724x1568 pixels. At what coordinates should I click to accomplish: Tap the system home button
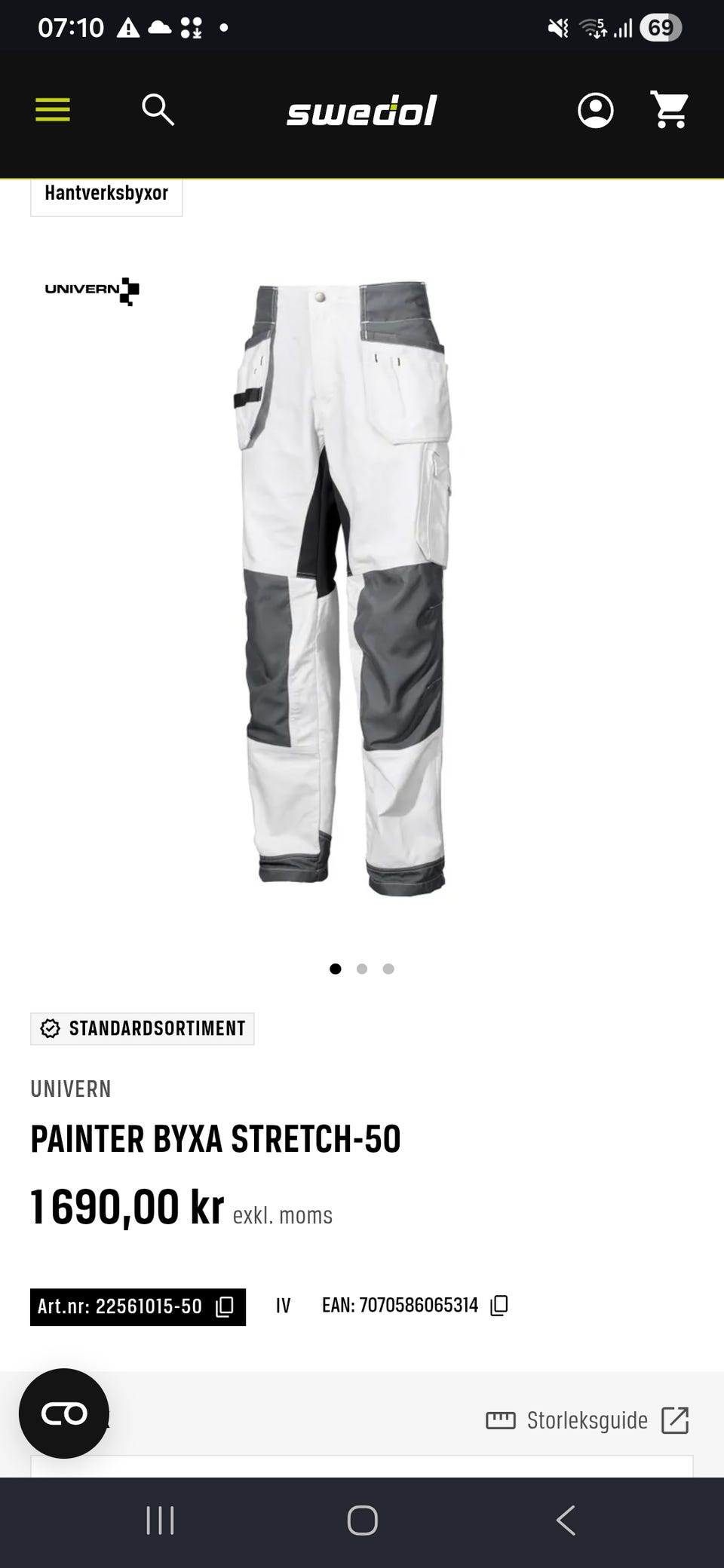(x=362, y=1521)
